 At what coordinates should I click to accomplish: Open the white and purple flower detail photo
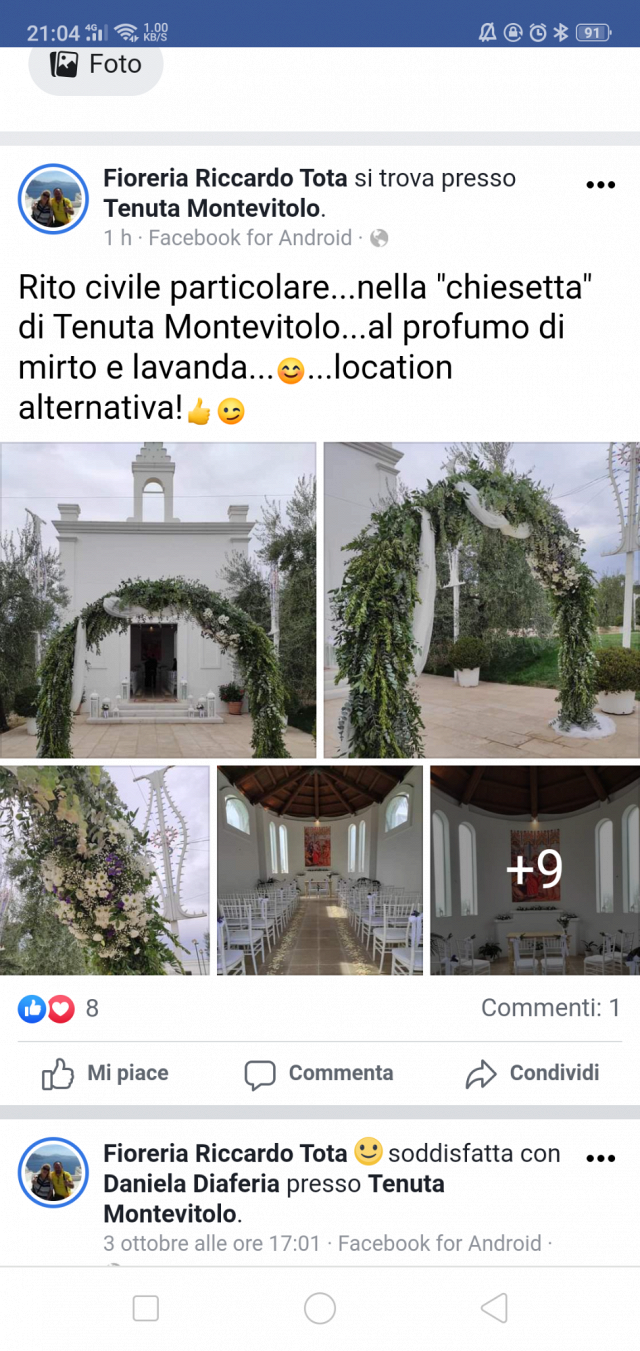pos(104,870)
